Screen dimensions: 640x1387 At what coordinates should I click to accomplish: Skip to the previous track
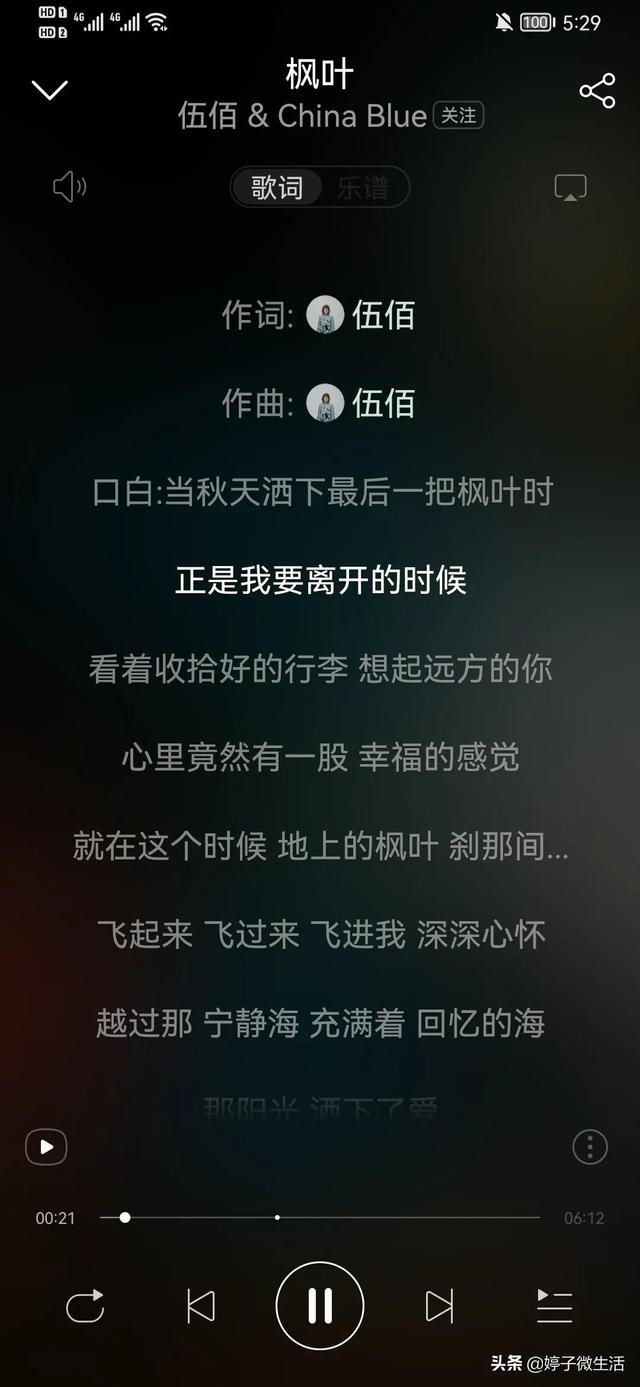(x=201, y=1306)
